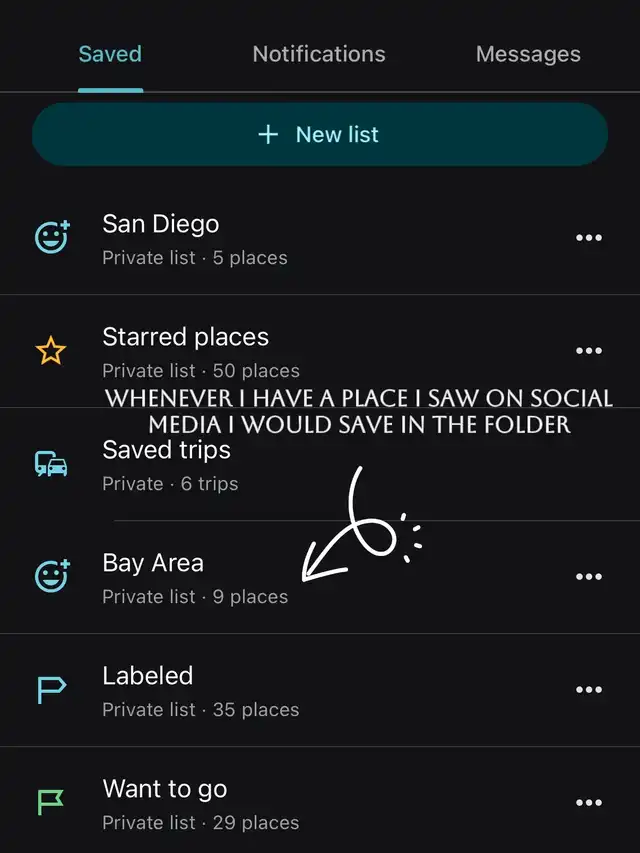The width and height of the screenshot is (640, 853).
Task: Create a new list
Action: click(320, 134)
